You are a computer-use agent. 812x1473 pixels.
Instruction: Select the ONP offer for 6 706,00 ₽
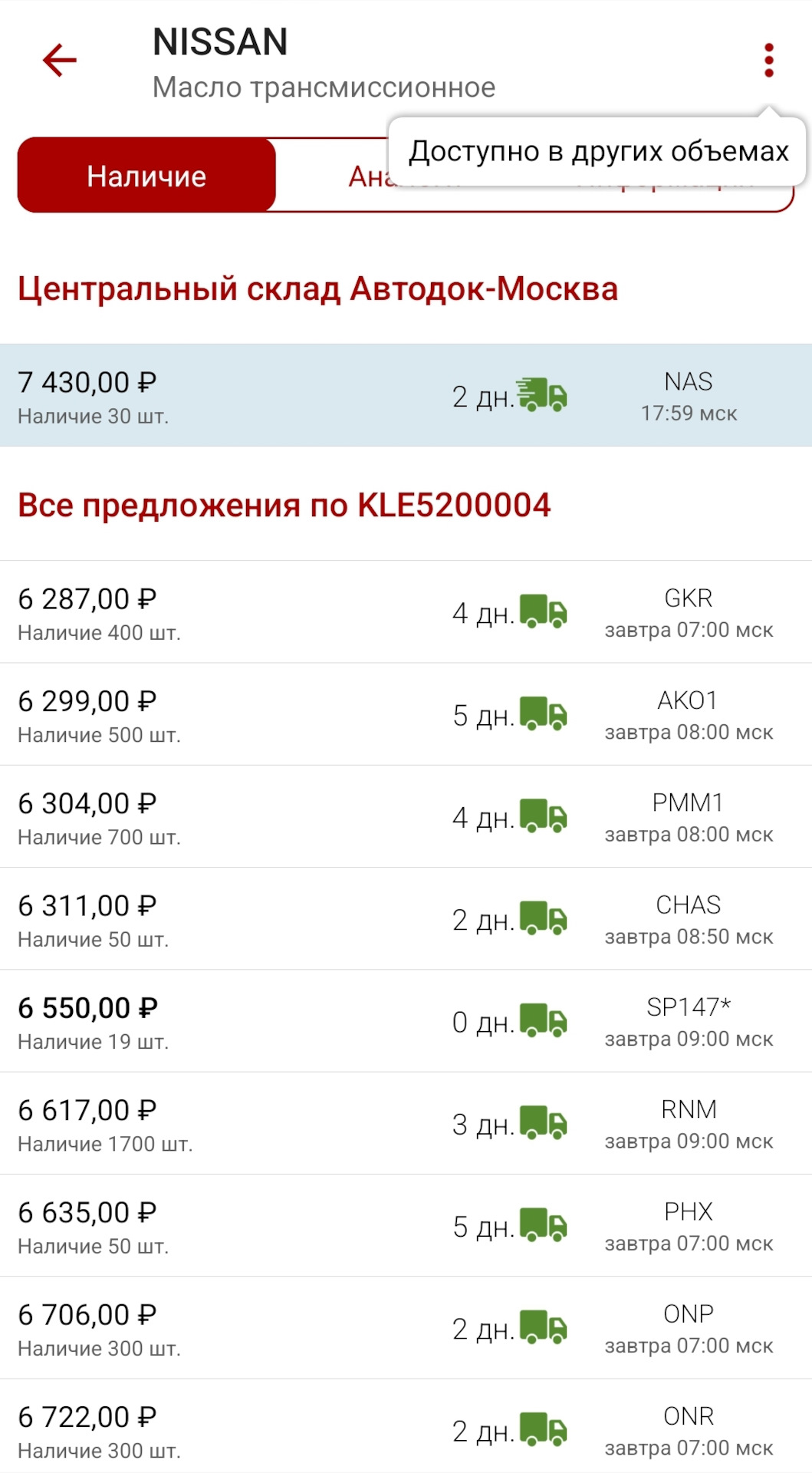click(406, 1328)
